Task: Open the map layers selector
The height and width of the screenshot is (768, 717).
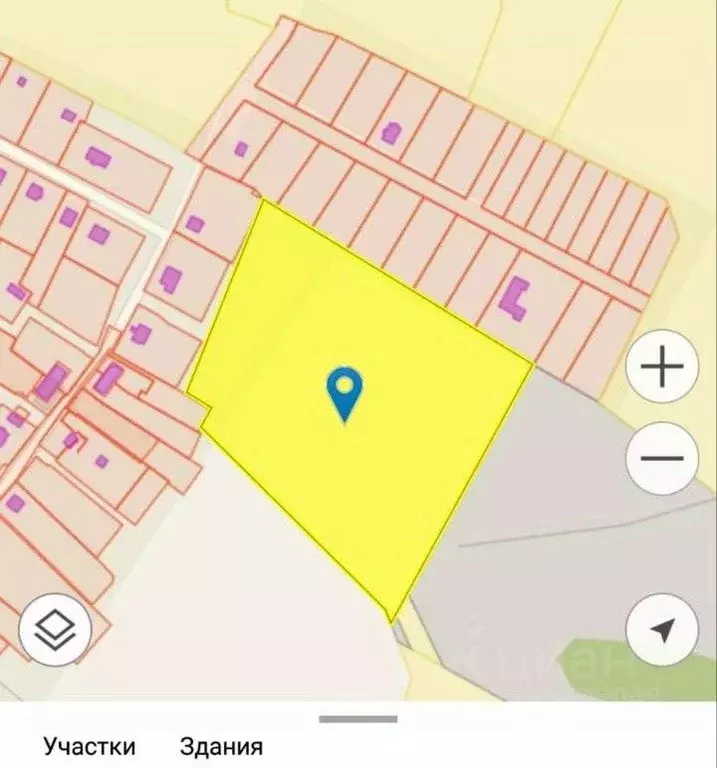Action: 55,630
